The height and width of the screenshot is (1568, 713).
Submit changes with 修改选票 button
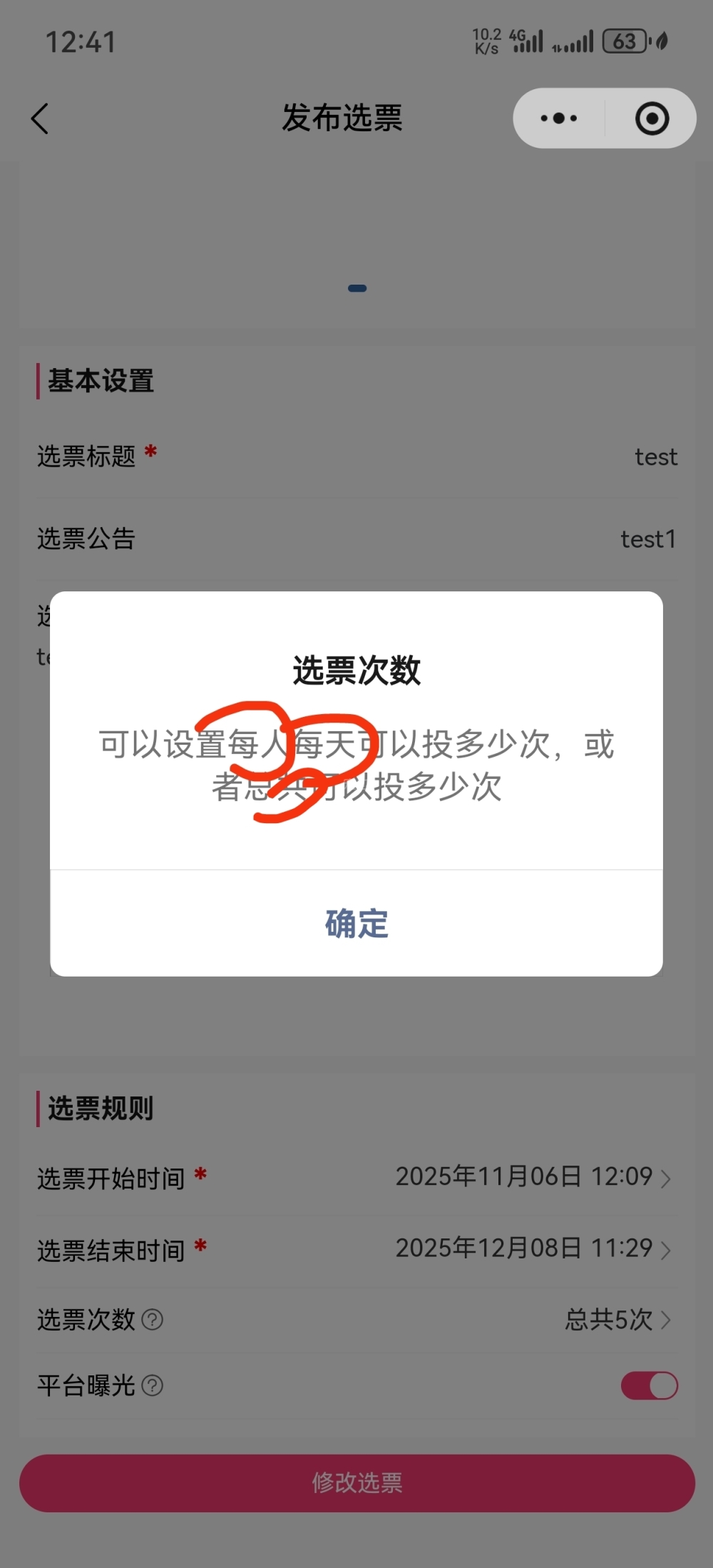pos(356,1482)
